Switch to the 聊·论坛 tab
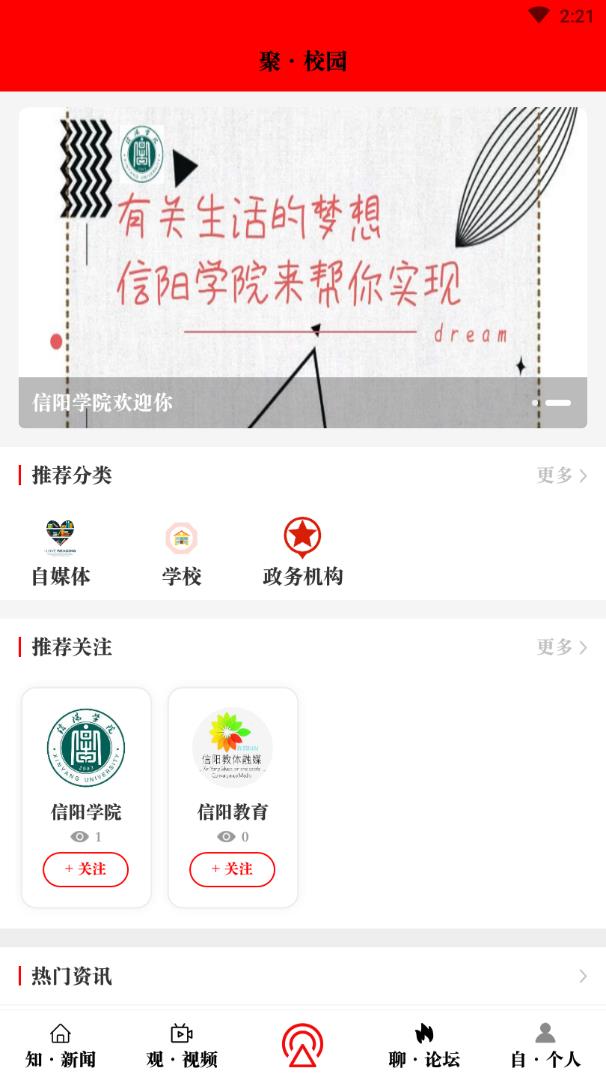 point(424,1045)
